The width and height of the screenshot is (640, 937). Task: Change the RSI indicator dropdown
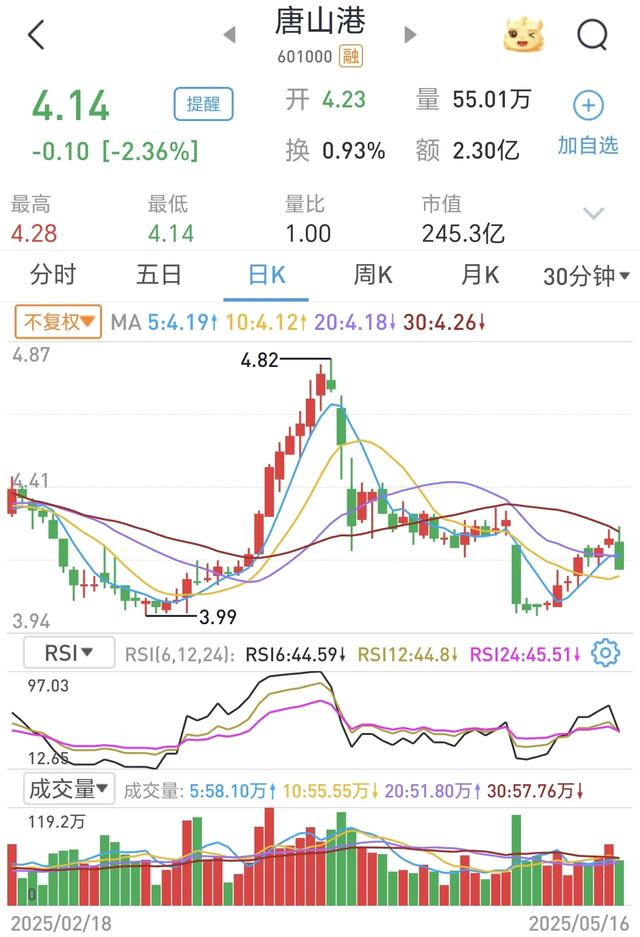point(68,653)
